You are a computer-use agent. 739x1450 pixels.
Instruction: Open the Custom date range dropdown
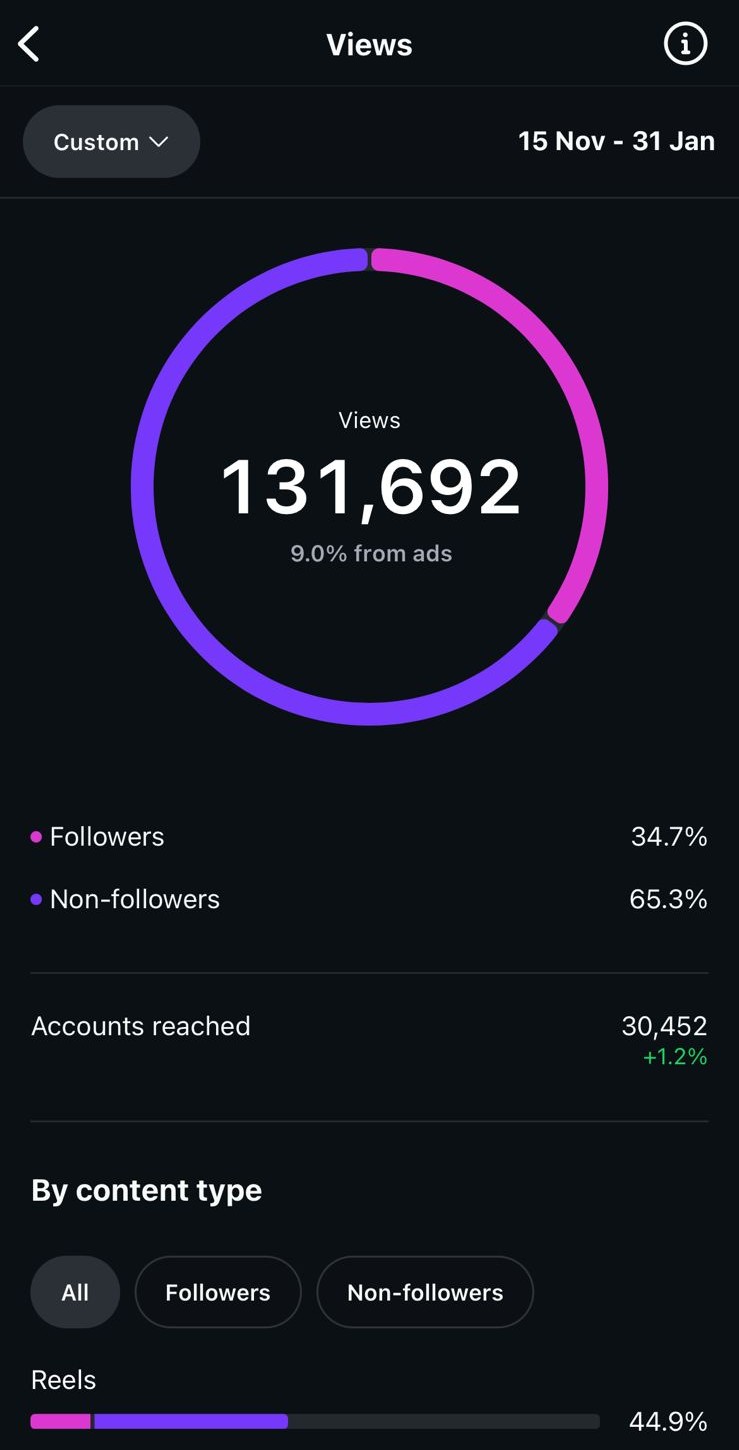tap(111, 142)
